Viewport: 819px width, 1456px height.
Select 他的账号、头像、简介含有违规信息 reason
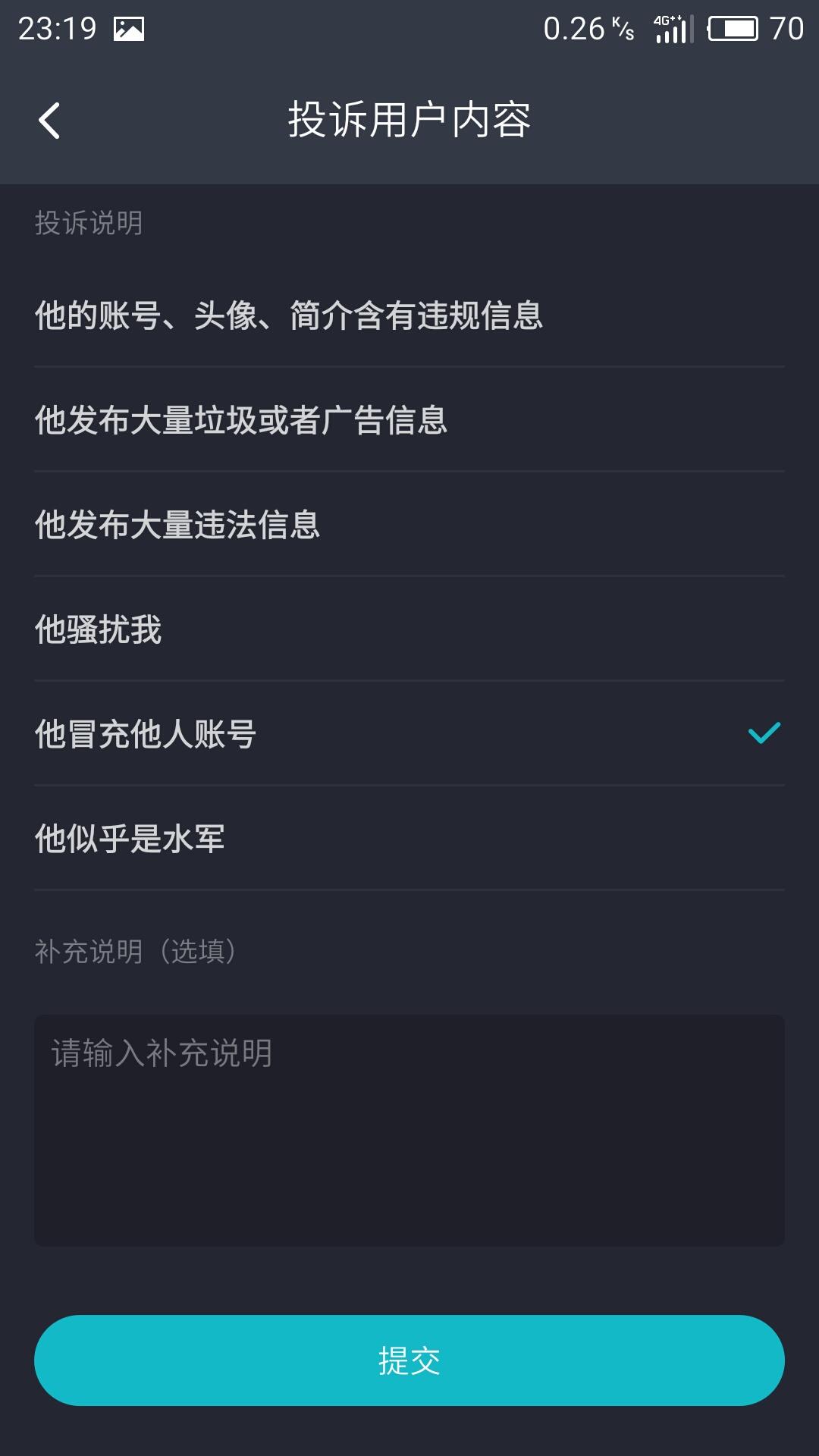(409, 315)
